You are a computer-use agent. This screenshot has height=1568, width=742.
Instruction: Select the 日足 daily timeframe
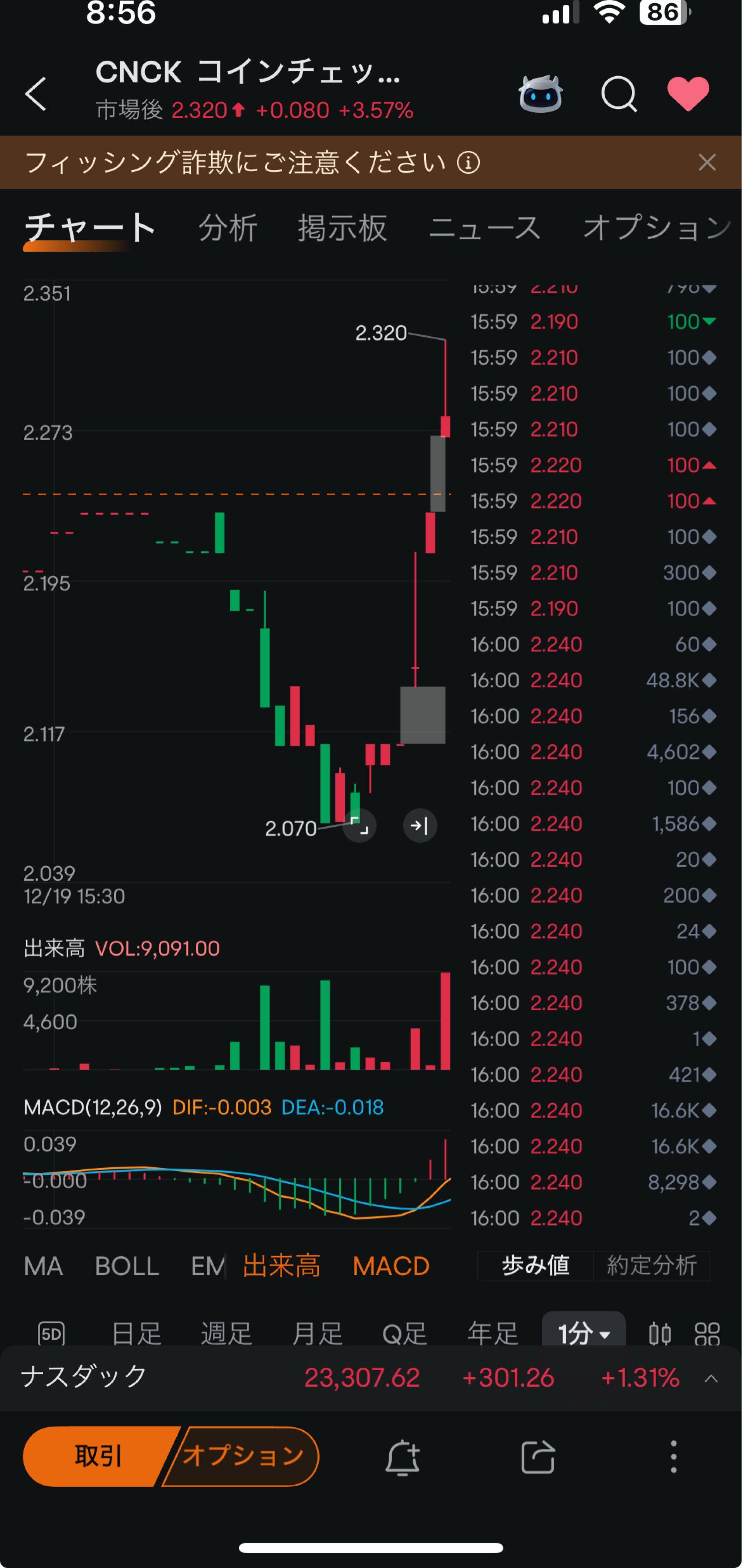pyautogui.click(x=136, y=1334)
